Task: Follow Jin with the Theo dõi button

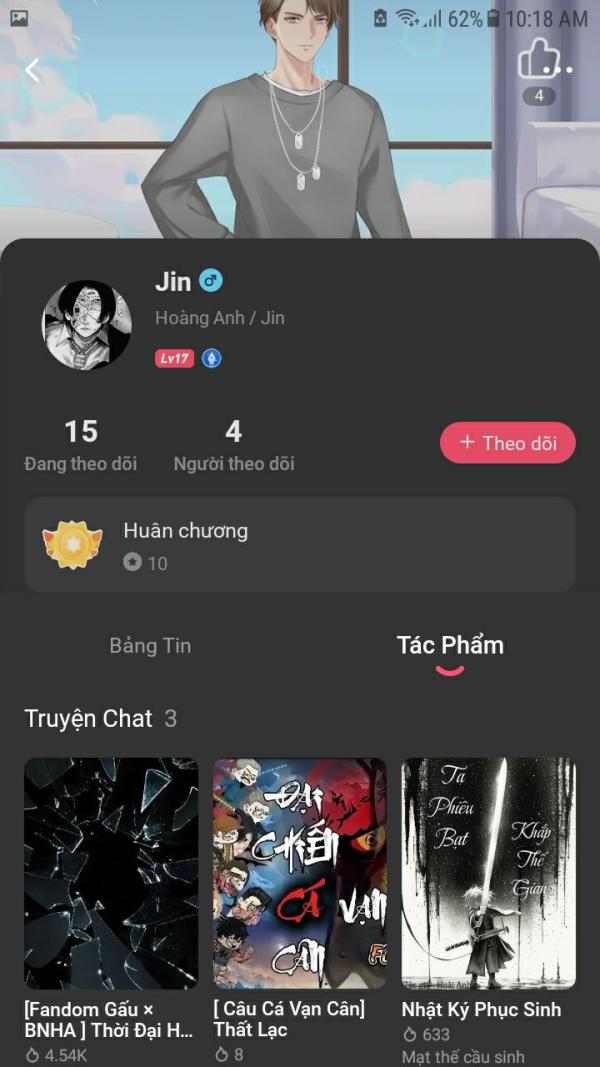Action: pyautogui.click(x=508, y=443)
